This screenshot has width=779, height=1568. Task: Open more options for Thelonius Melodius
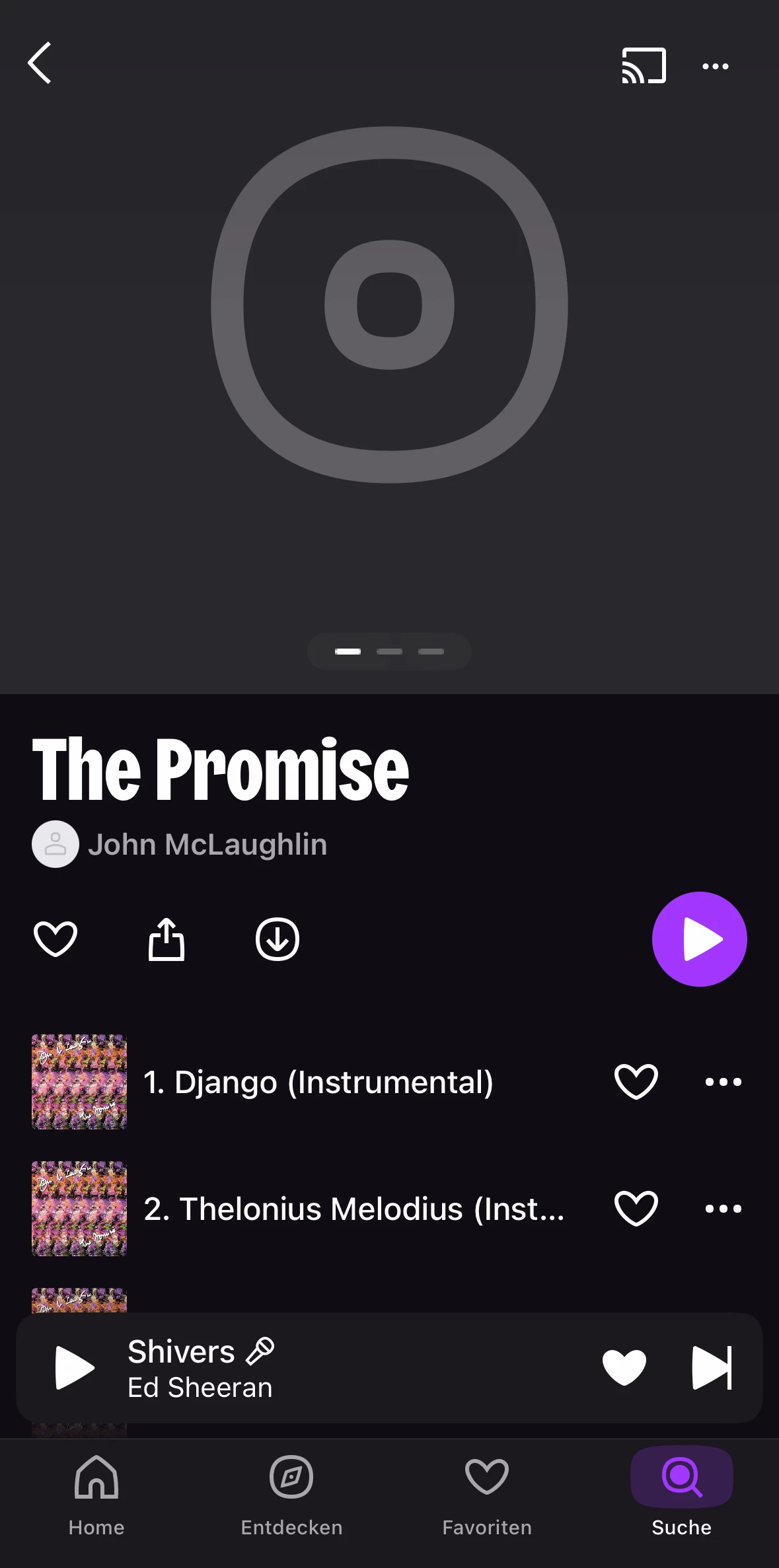pyautogui.click(x=723, y=1209)
